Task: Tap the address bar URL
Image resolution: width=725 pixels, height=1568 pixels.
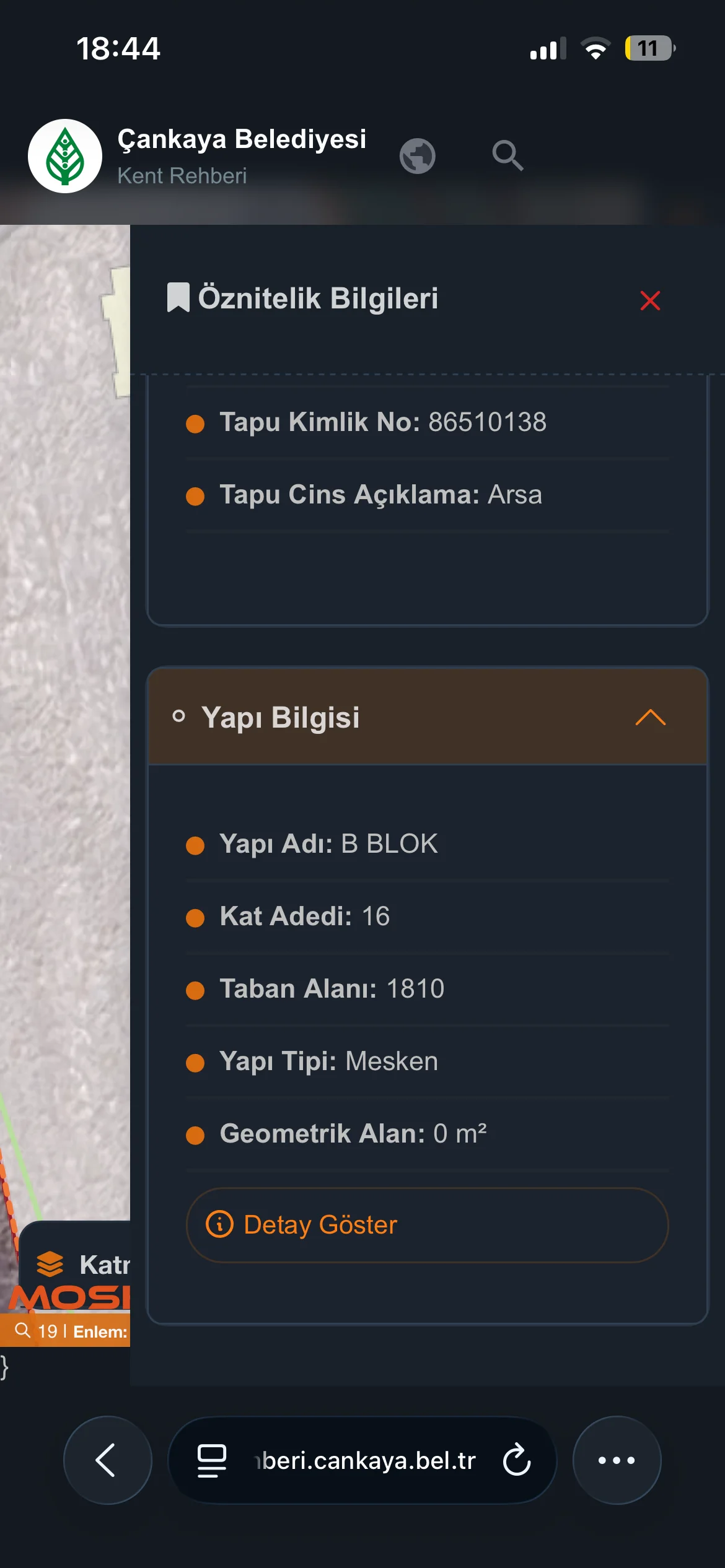Action: [x=366, y=1461]
